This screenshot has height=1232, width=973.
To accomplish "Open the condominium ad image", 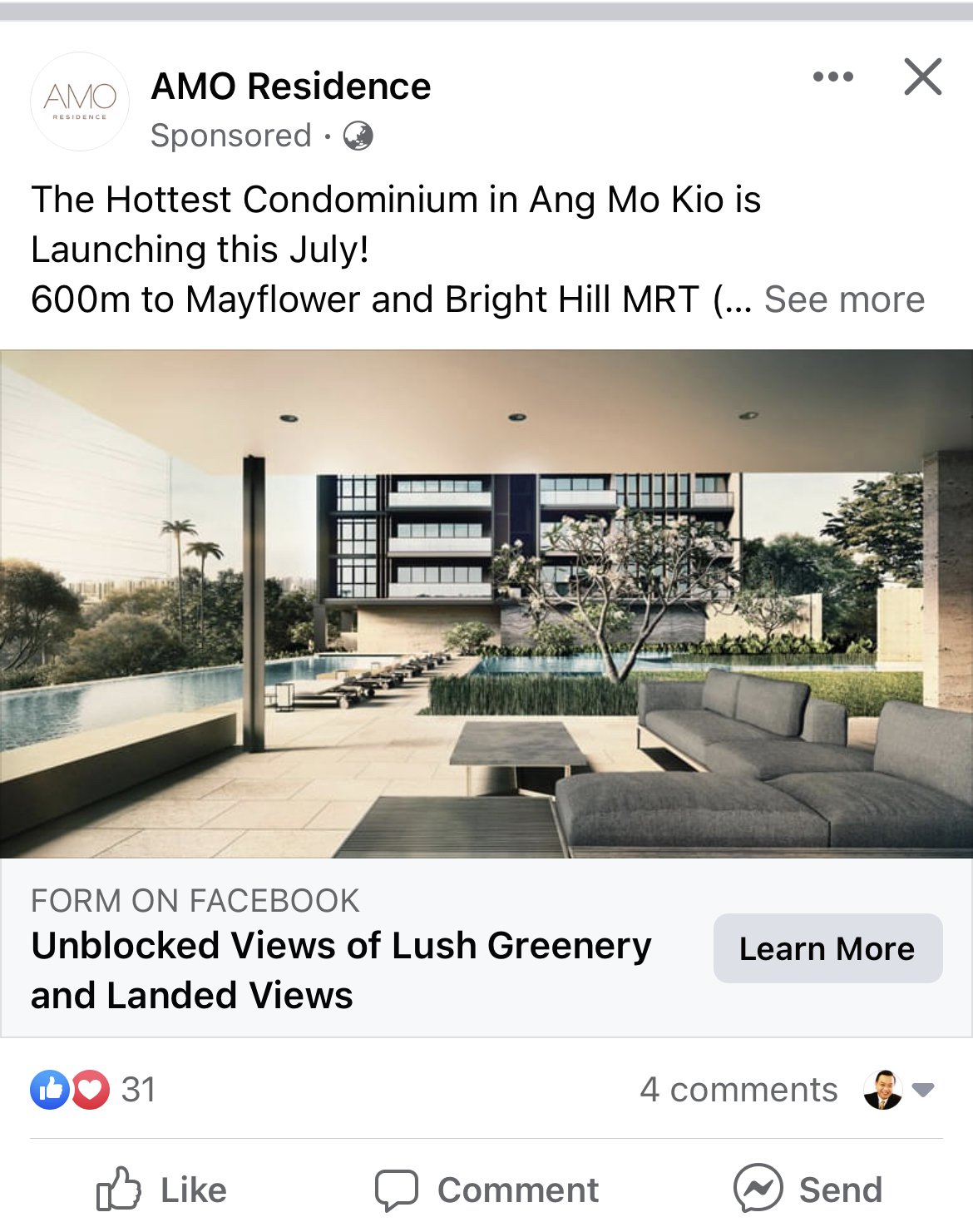I will tap(486, 603).
